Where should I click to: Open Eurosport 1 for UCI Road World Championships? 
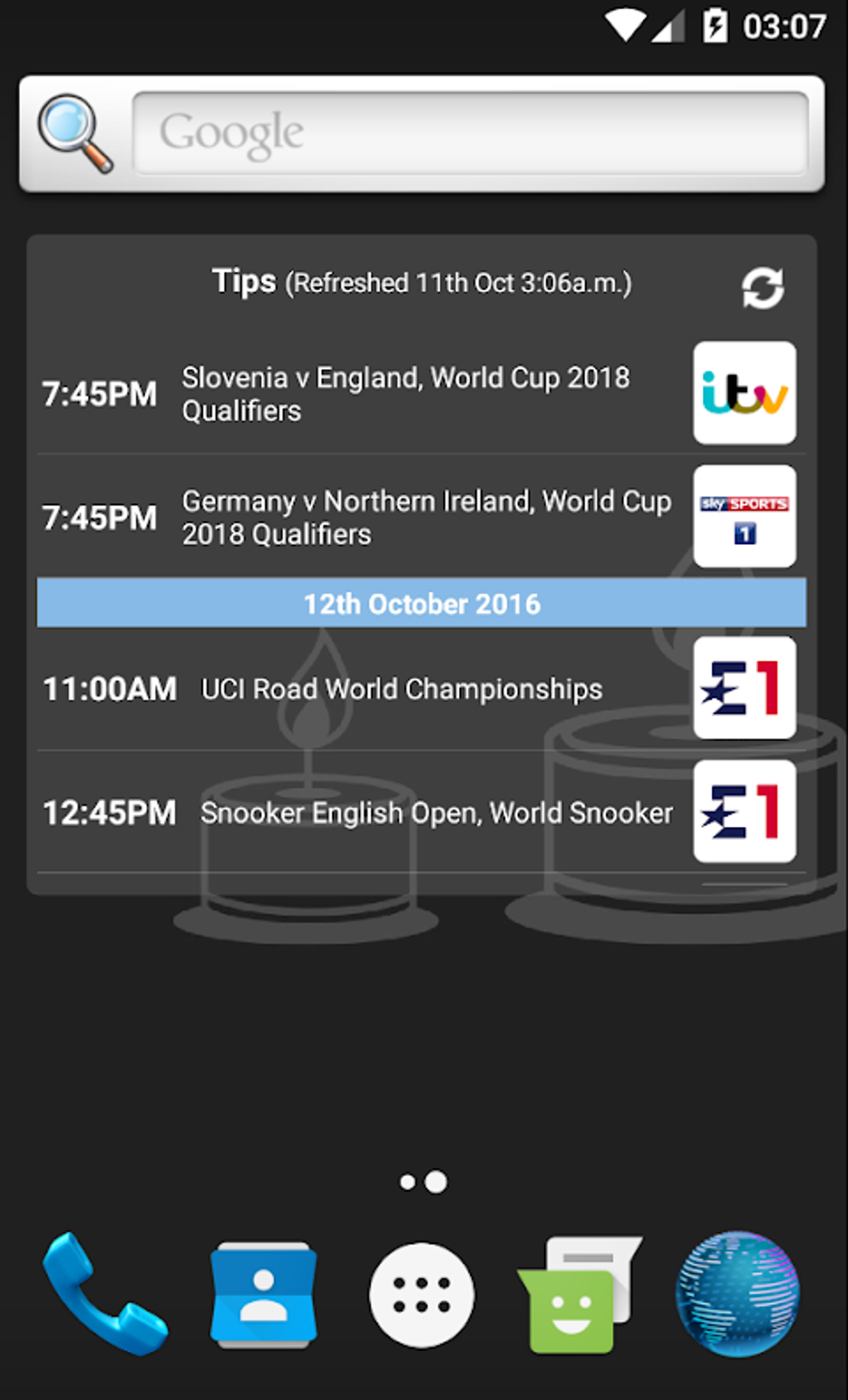click(743, 689)
